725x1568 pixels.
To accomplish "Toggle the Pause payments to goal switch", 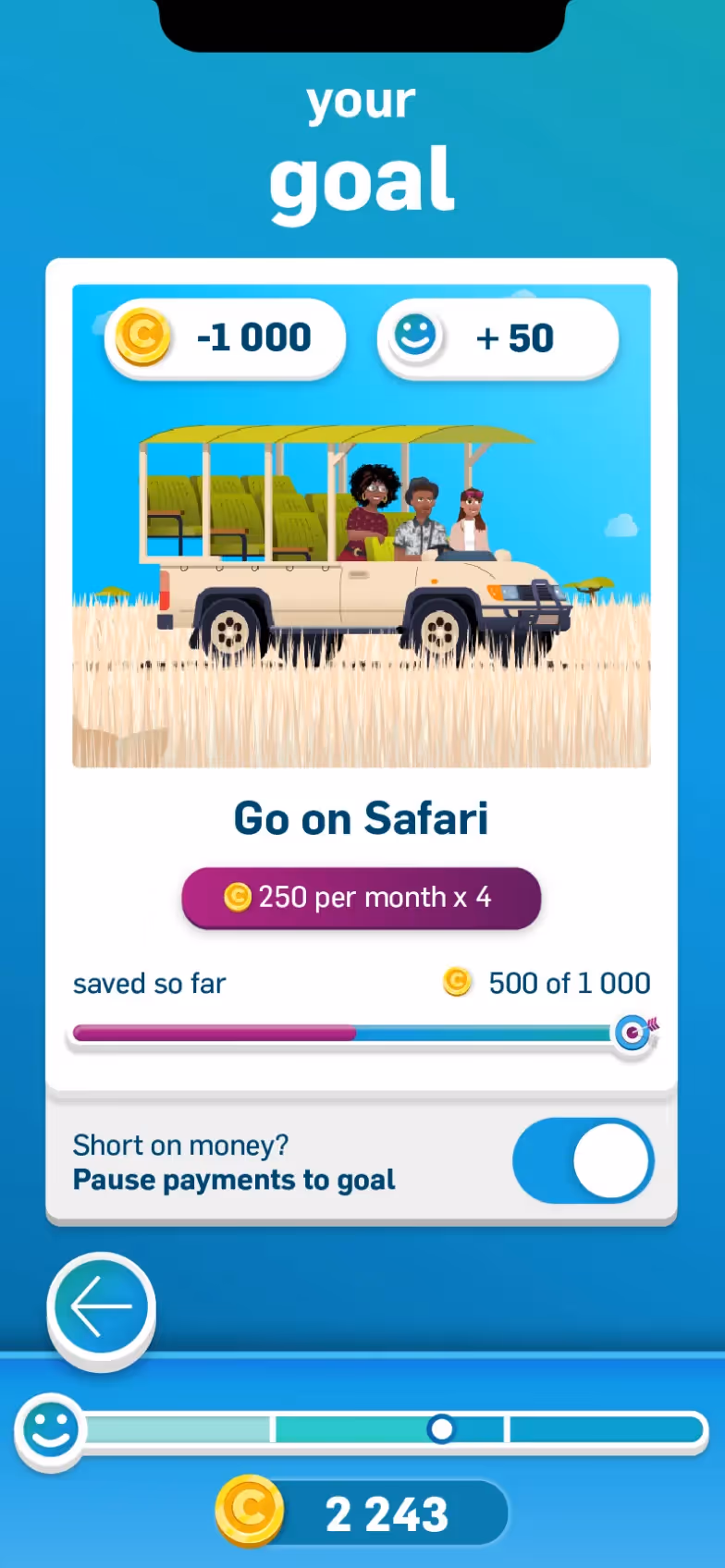I will click(x=583, y=1161).
